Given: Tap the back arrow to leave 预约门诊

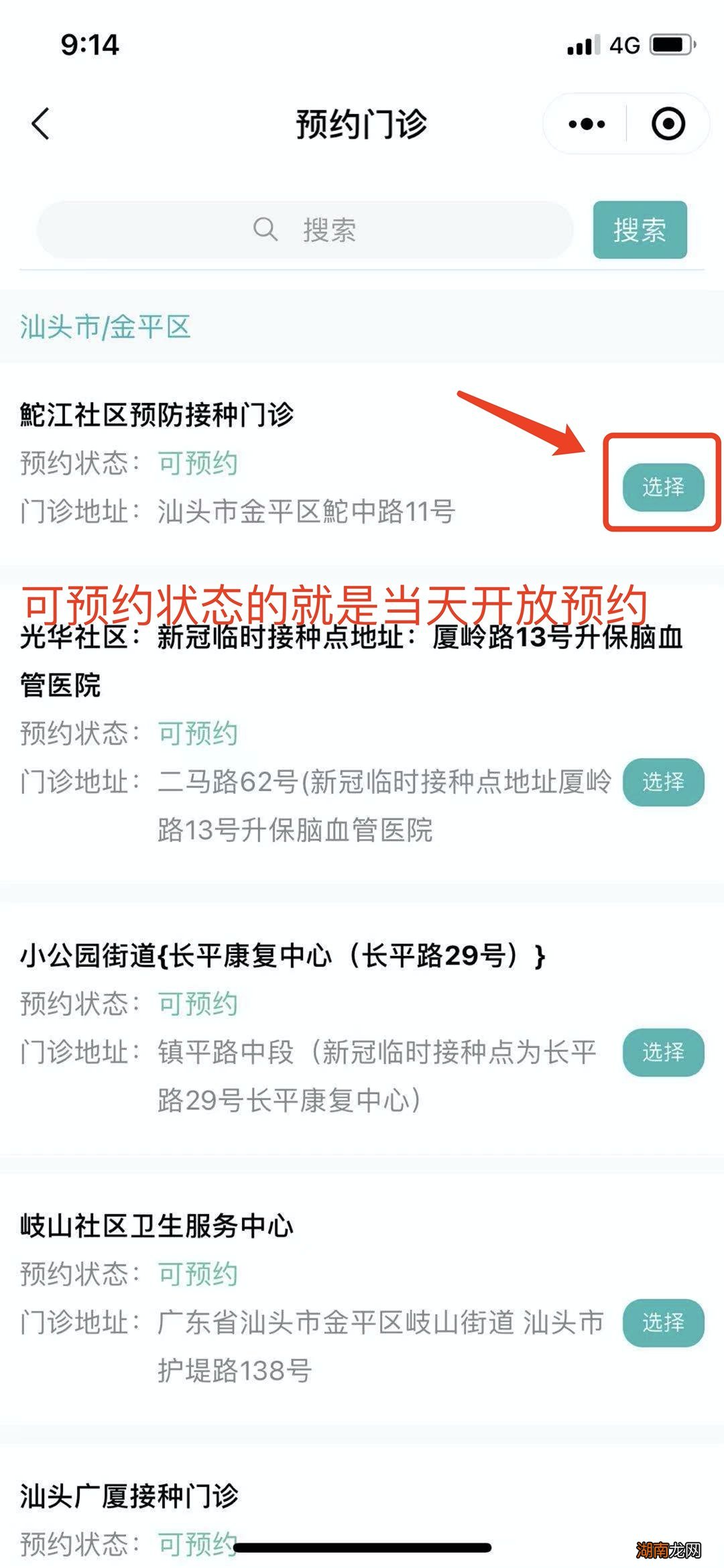Looking at the screenshot, I should point(42,124).
